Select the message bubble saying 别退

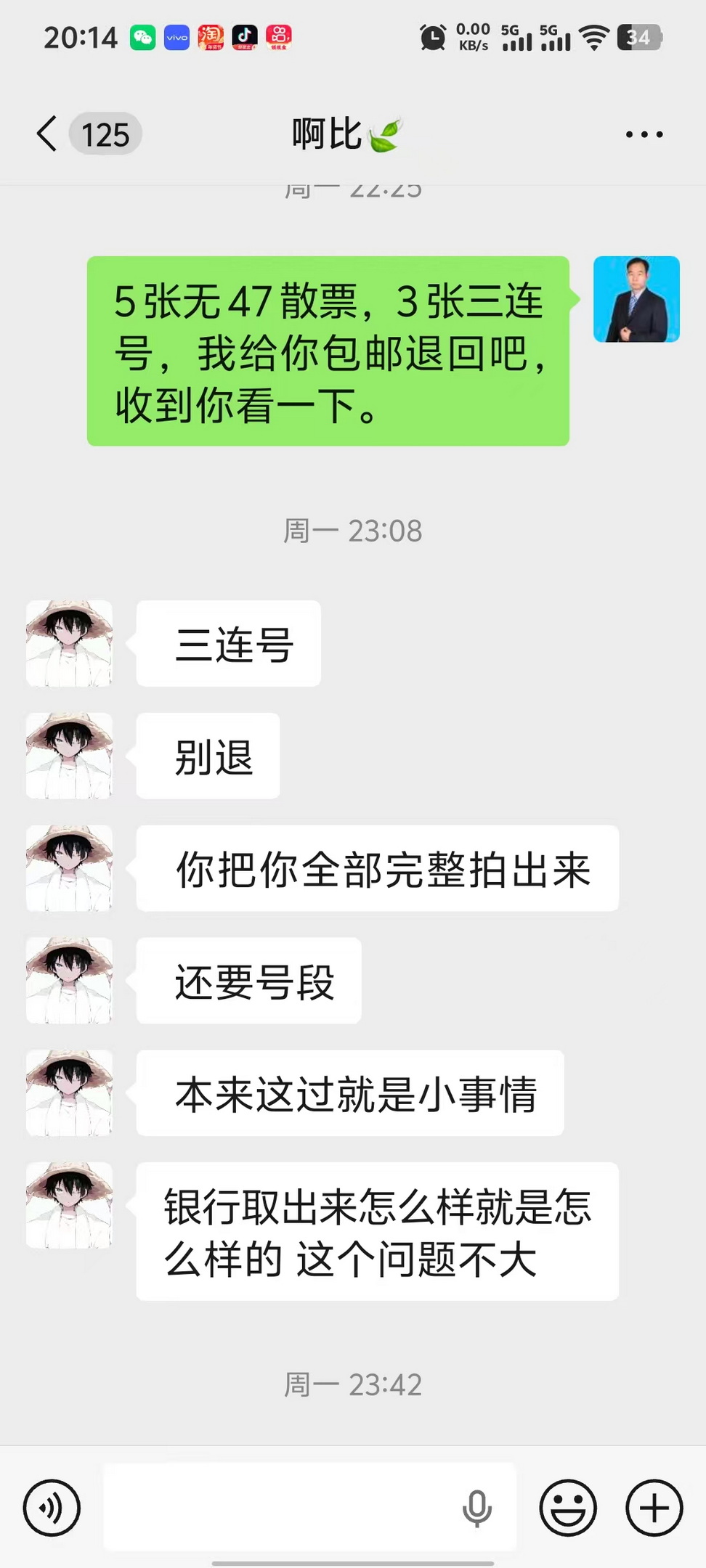[208, 756]
